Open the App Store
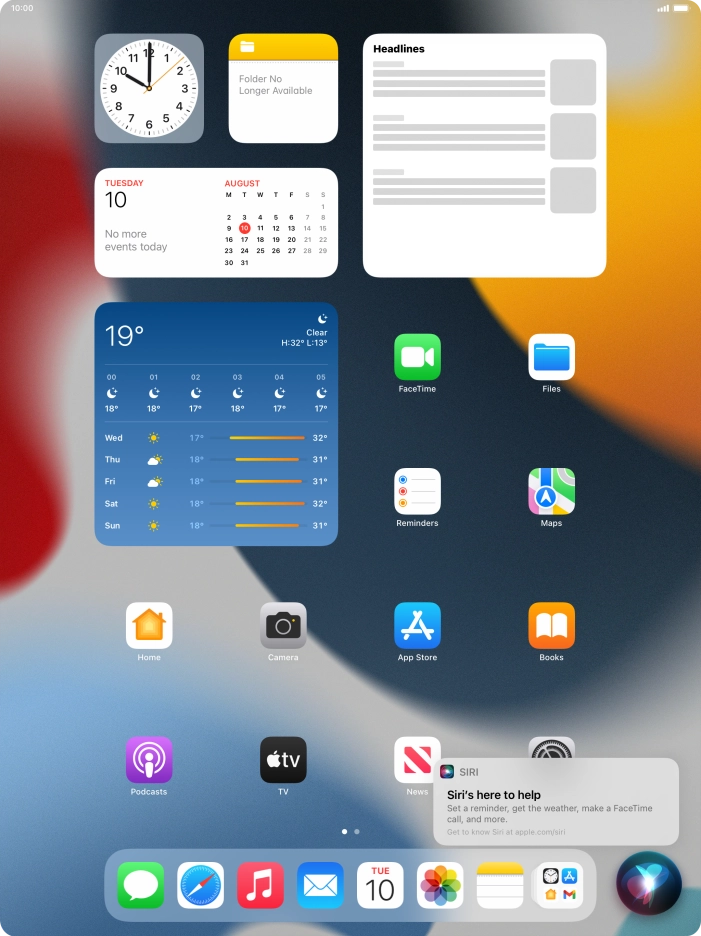Image resolution: width=701 pixels, height=936 pixels. point(417,626)
